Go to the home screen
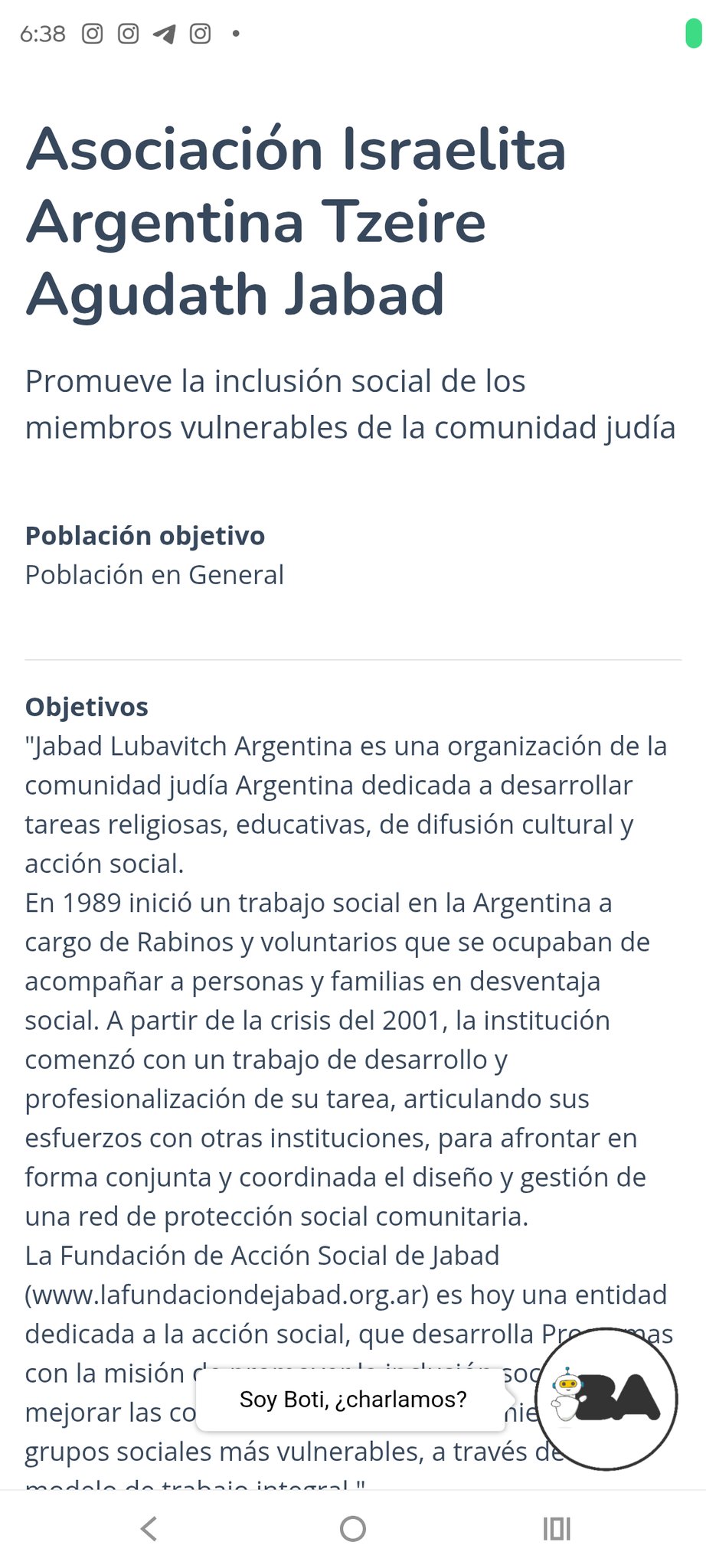 352,1529
